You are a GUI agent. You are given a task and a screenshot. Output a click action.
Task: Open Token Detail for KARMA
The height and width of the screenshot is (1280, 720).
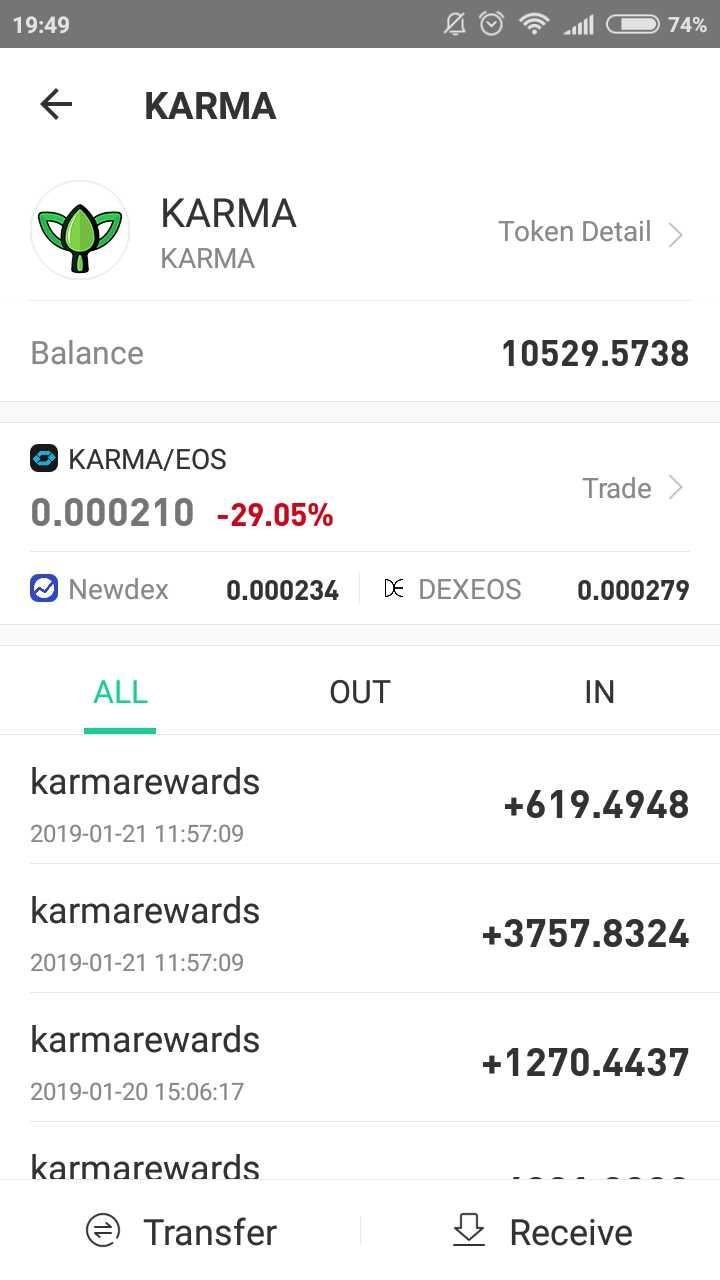(591, 233)
